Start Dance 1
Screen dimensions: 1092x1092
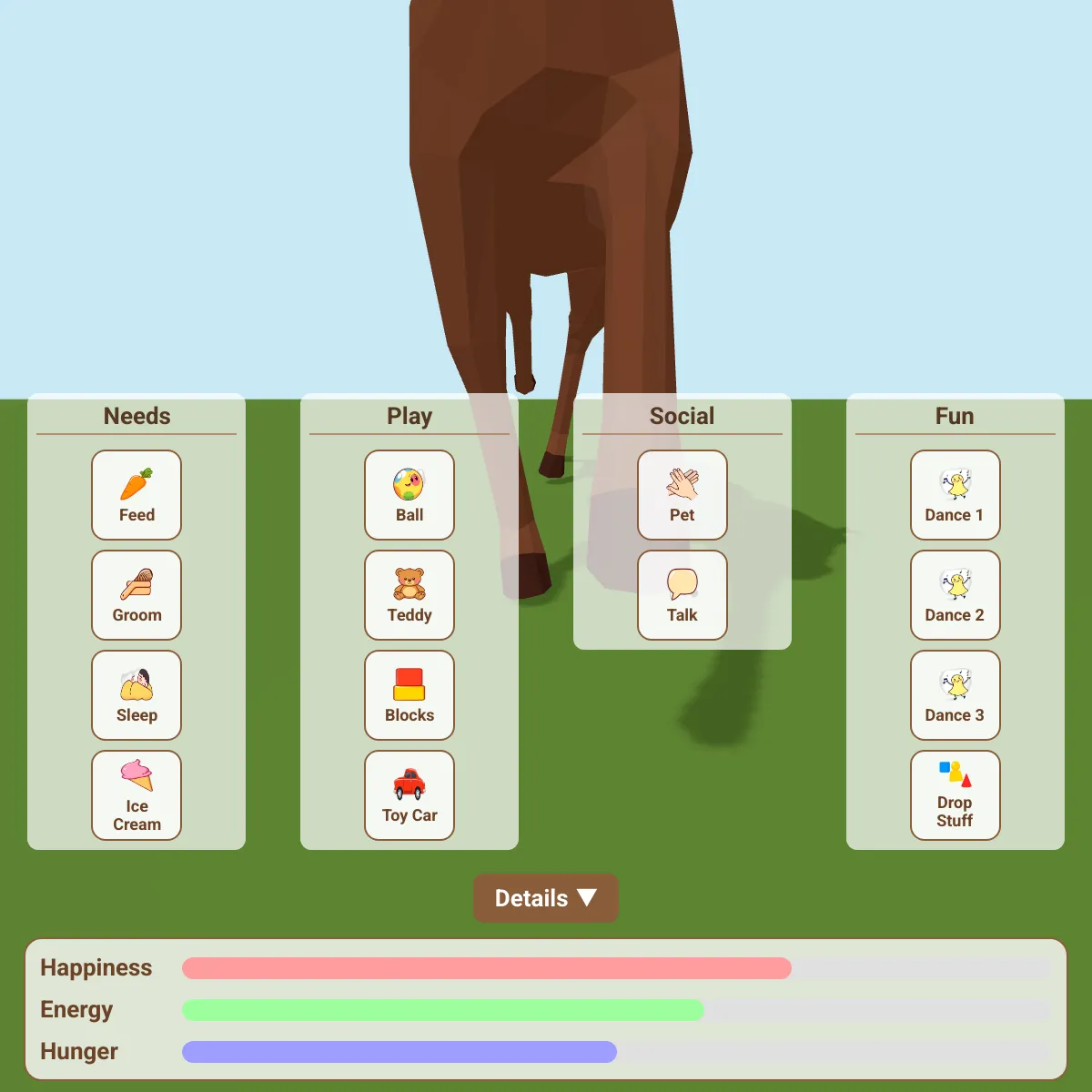point(955,495)
